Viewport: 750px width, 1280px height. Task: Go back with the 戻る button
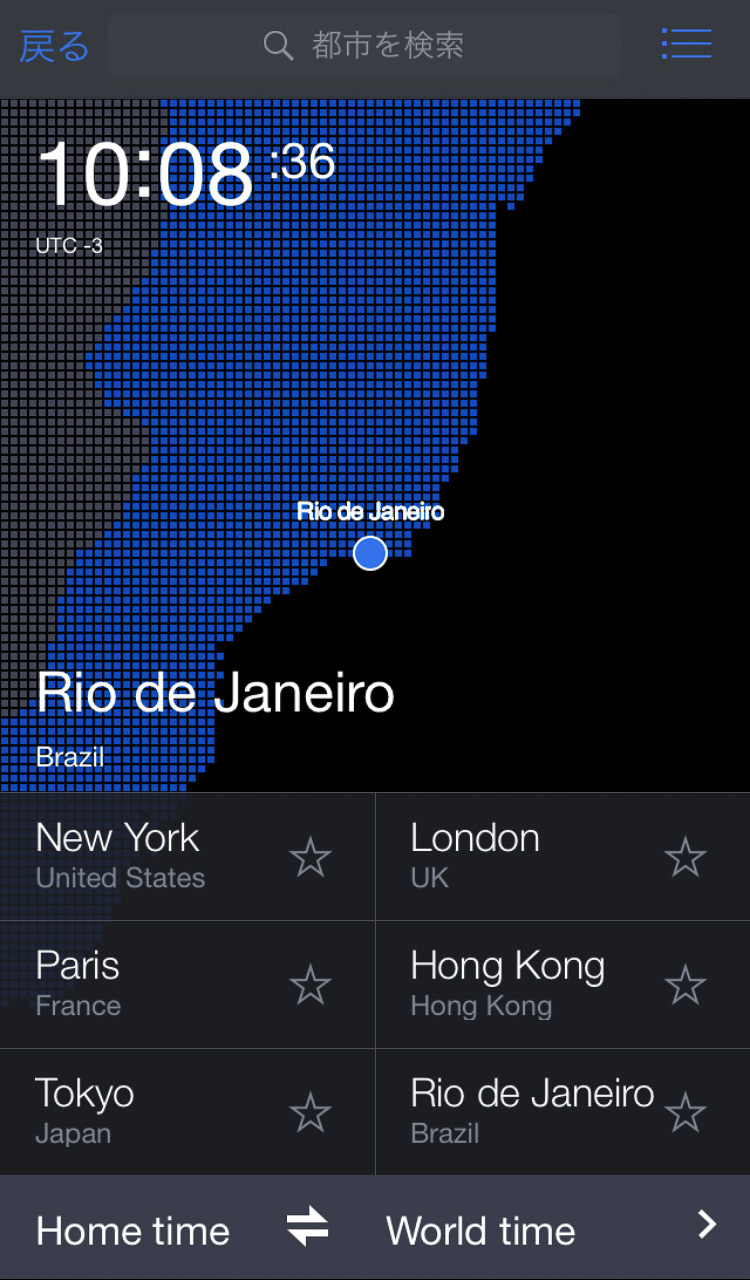click(x=54, y=46)
